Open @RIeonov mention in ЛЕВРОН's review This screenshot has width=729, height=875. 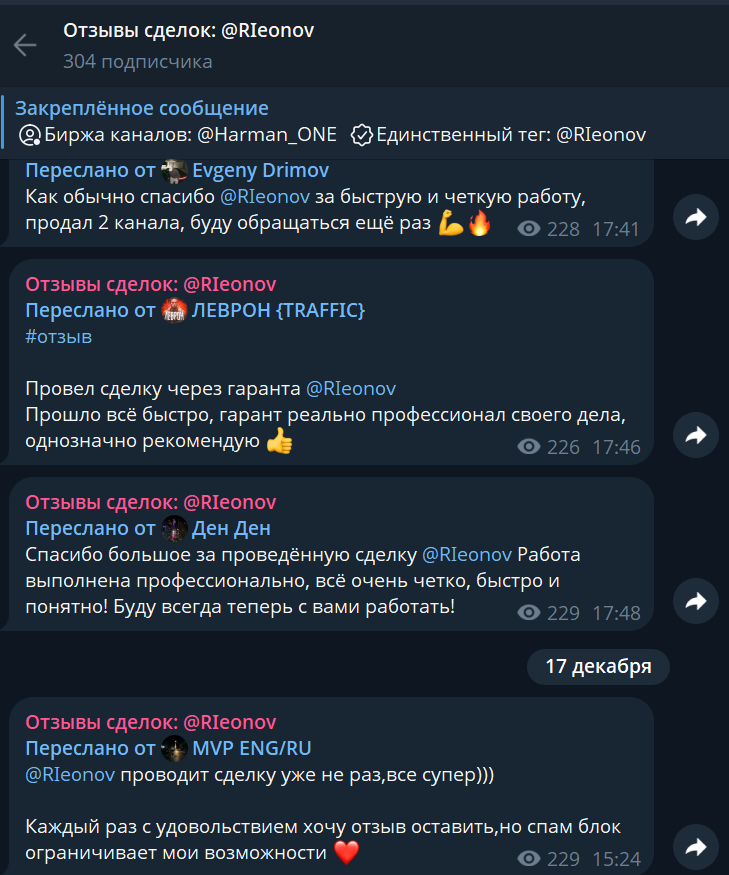point(352,388)
